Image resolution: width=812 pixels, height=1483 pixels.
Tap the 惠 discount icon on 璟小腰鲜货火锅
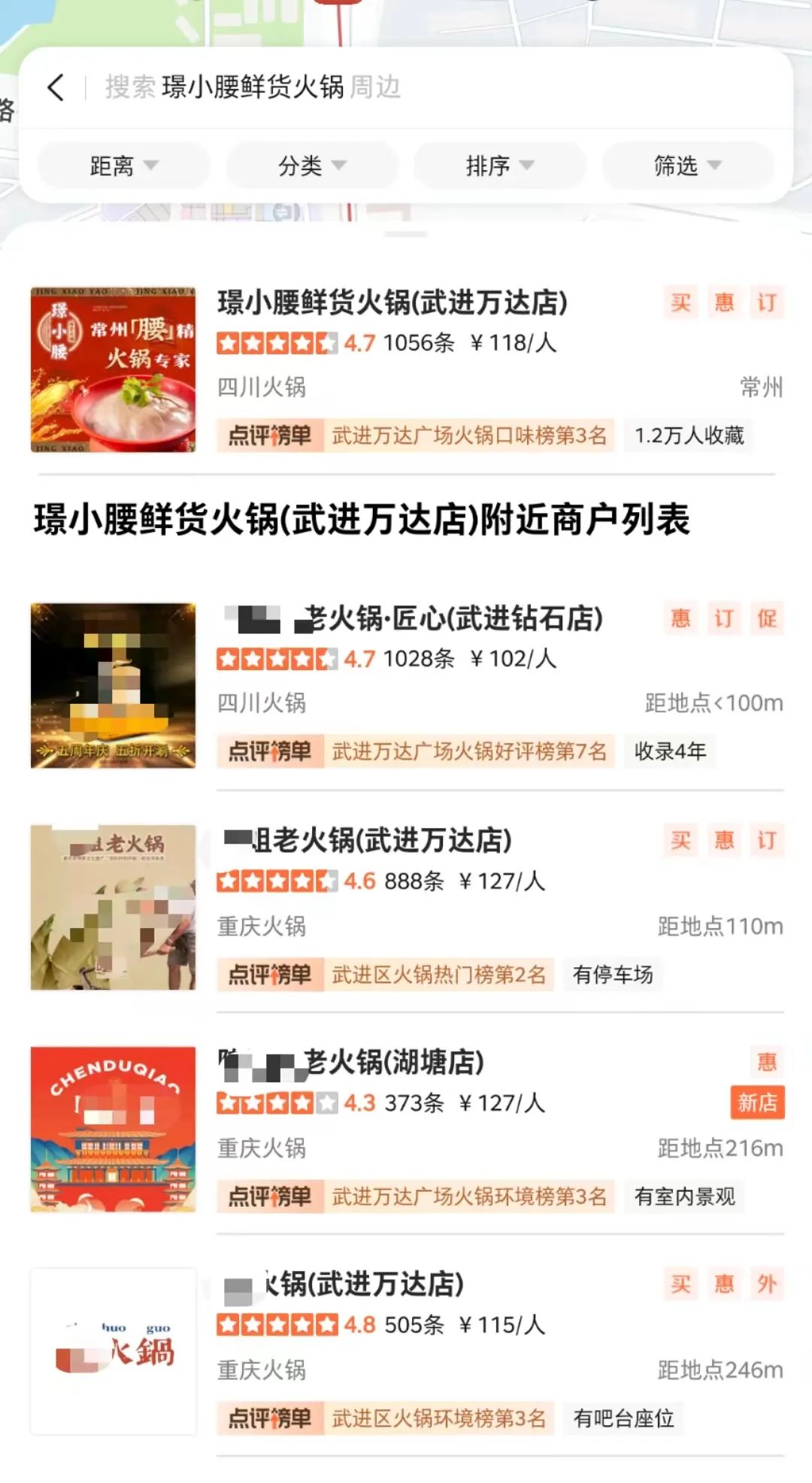pyautogui.click(x=724, y=302)
